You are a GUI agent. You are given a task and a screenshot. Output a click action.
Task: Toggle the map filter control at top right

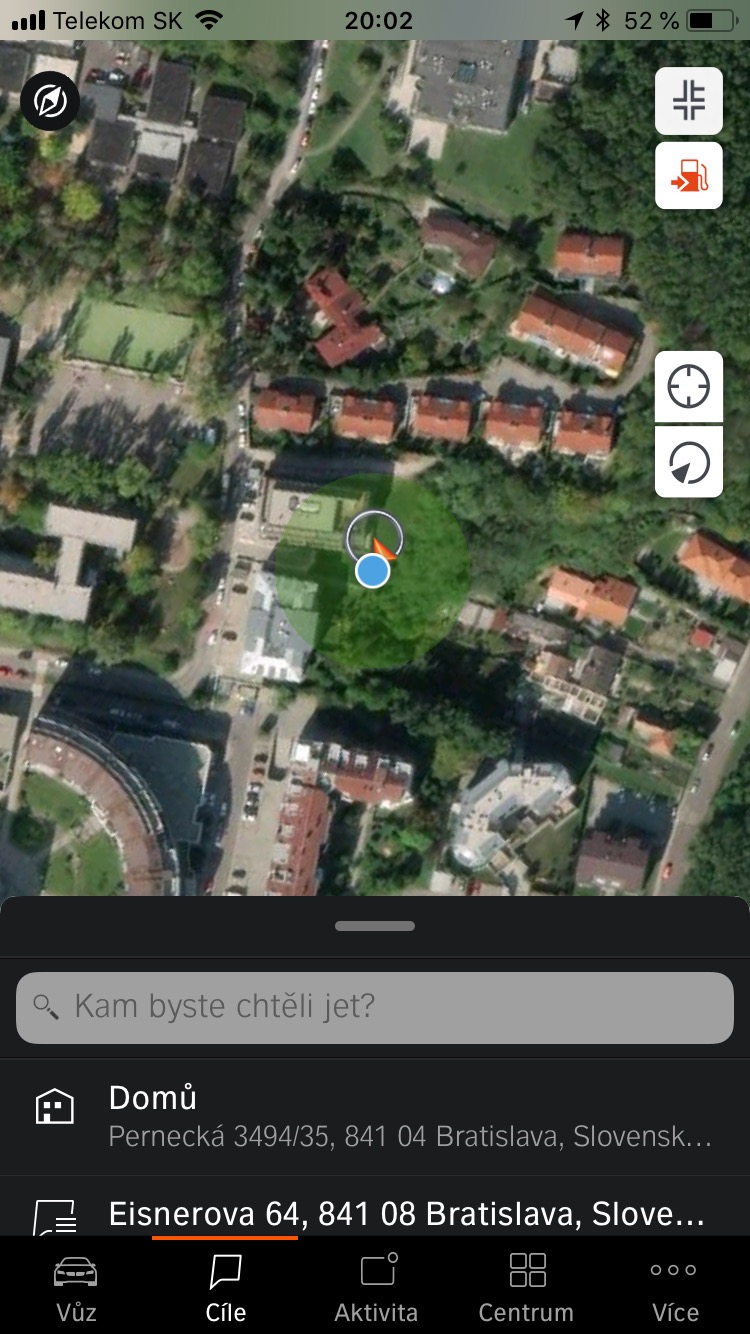click(x=688, y=100)
